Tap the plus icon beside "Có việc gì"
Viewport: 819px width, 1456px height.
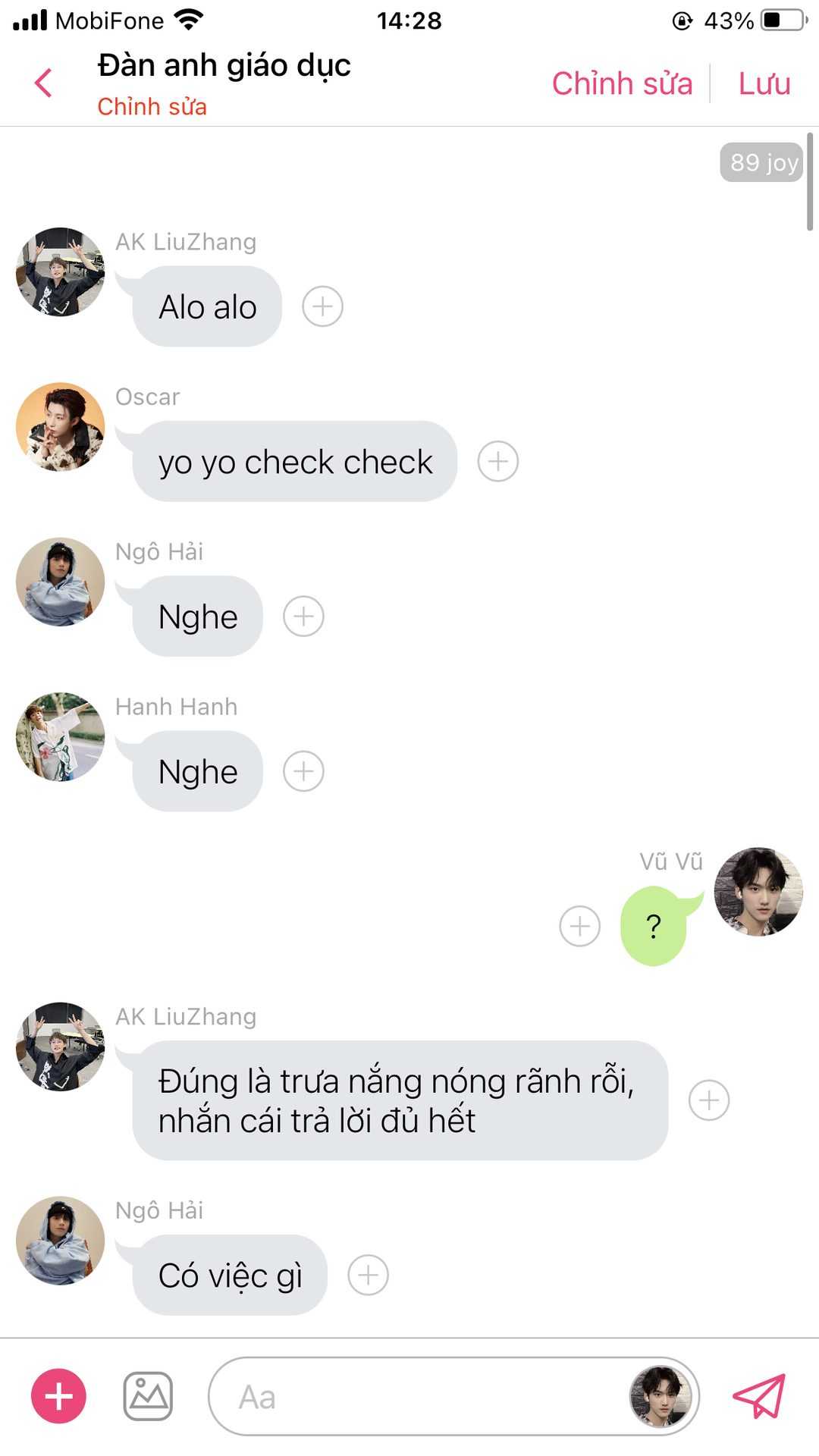point(368,1275)
